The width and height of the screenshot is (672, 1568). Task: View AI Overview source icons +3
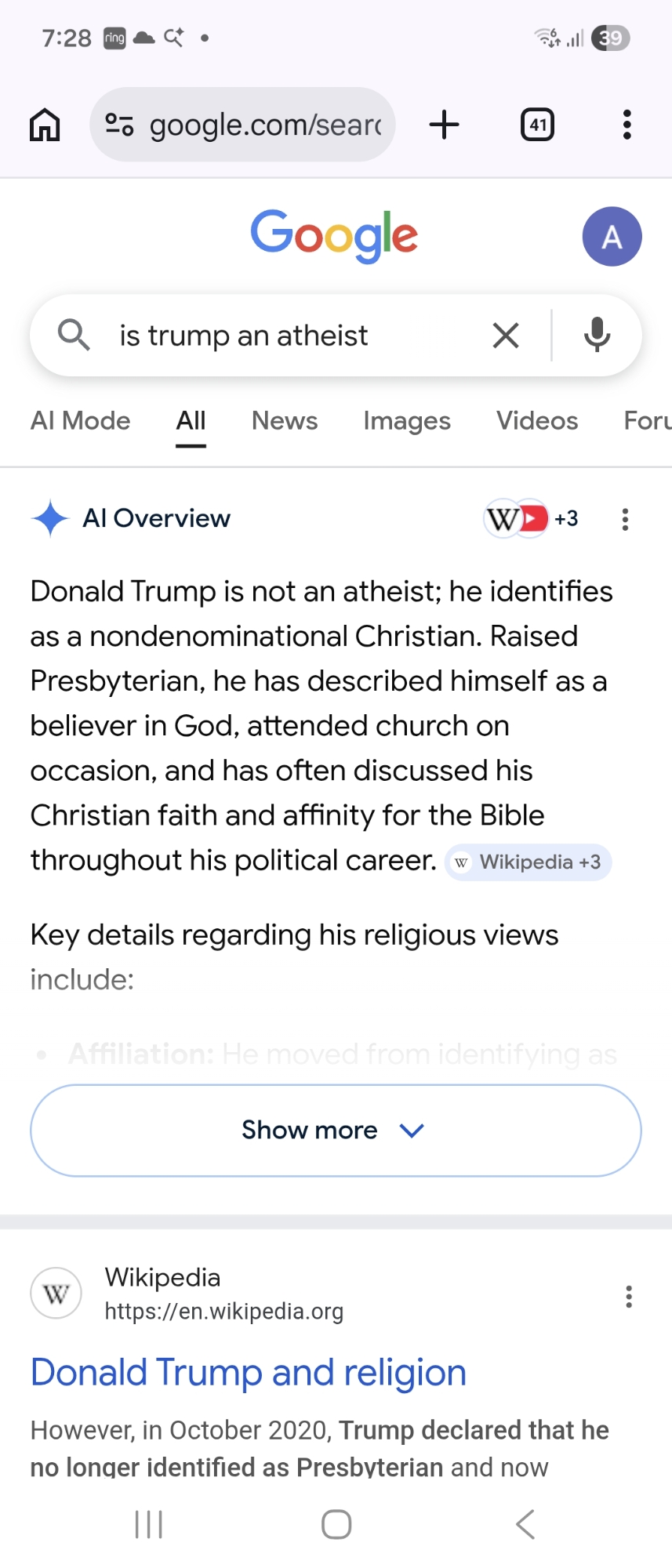[531, 519]
